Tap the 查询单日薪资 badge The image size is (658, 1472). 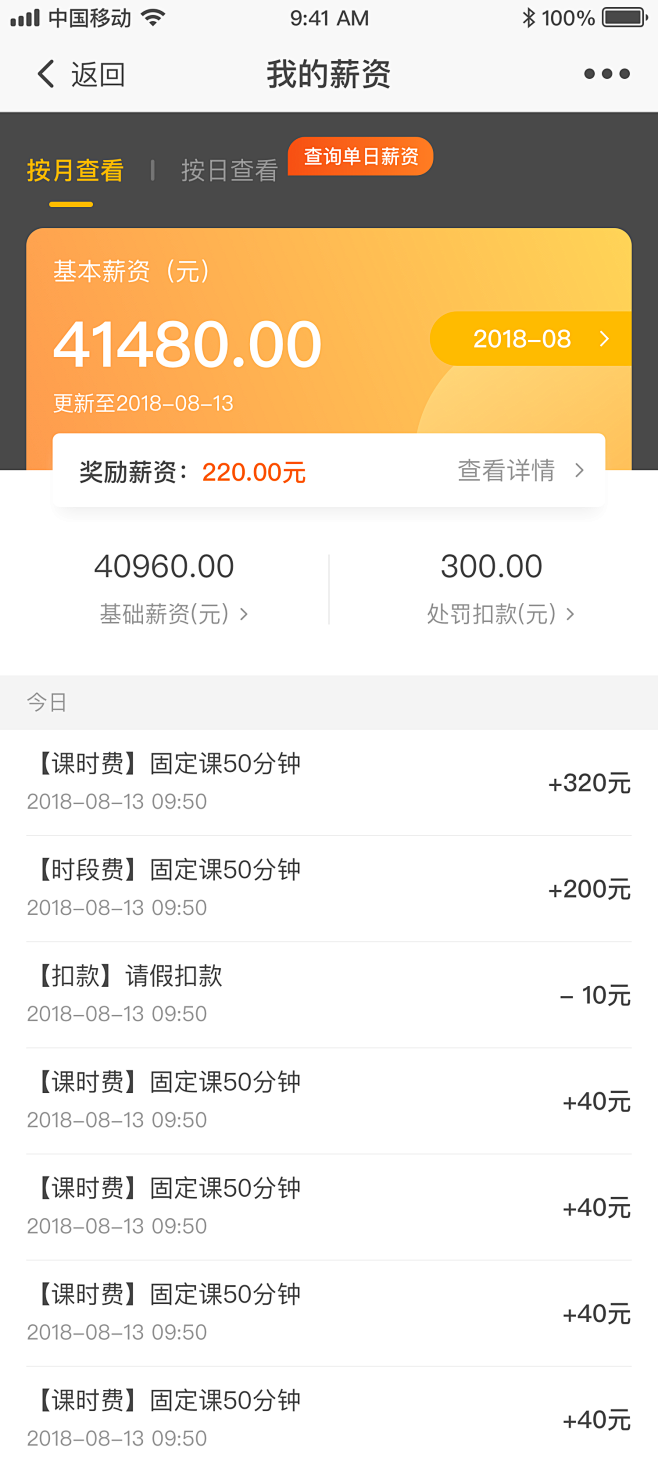coord(361,156)
